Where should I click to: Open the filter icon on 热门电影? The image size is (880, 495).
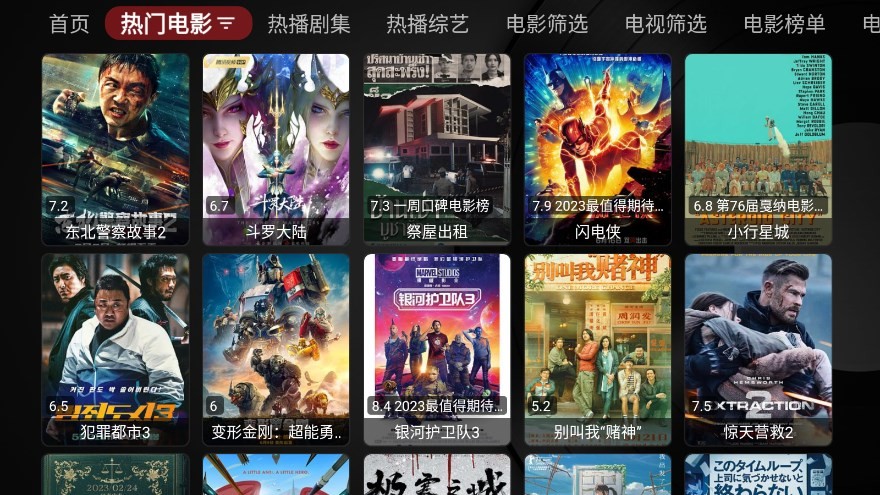pyautogui.click(x=227, y=24)
